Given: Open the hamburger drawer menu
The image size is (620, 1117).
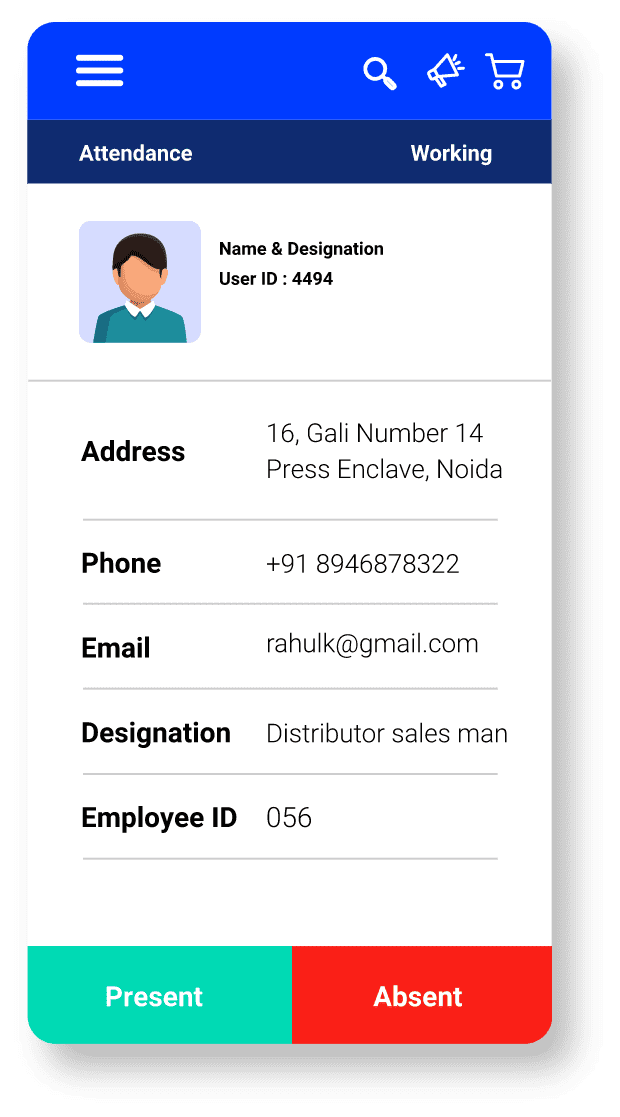Looking at the screenshot, I should (99, 70).
